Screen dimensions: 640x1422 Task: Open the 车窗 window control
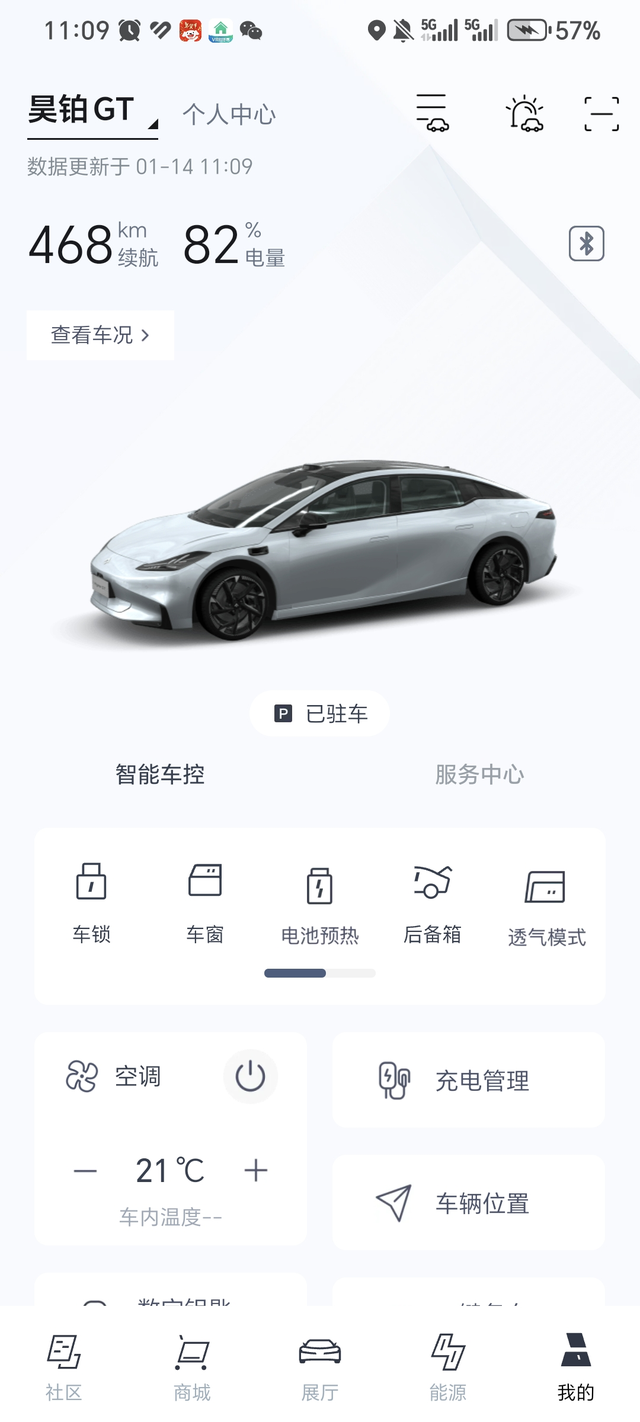(x=205, y=903)
